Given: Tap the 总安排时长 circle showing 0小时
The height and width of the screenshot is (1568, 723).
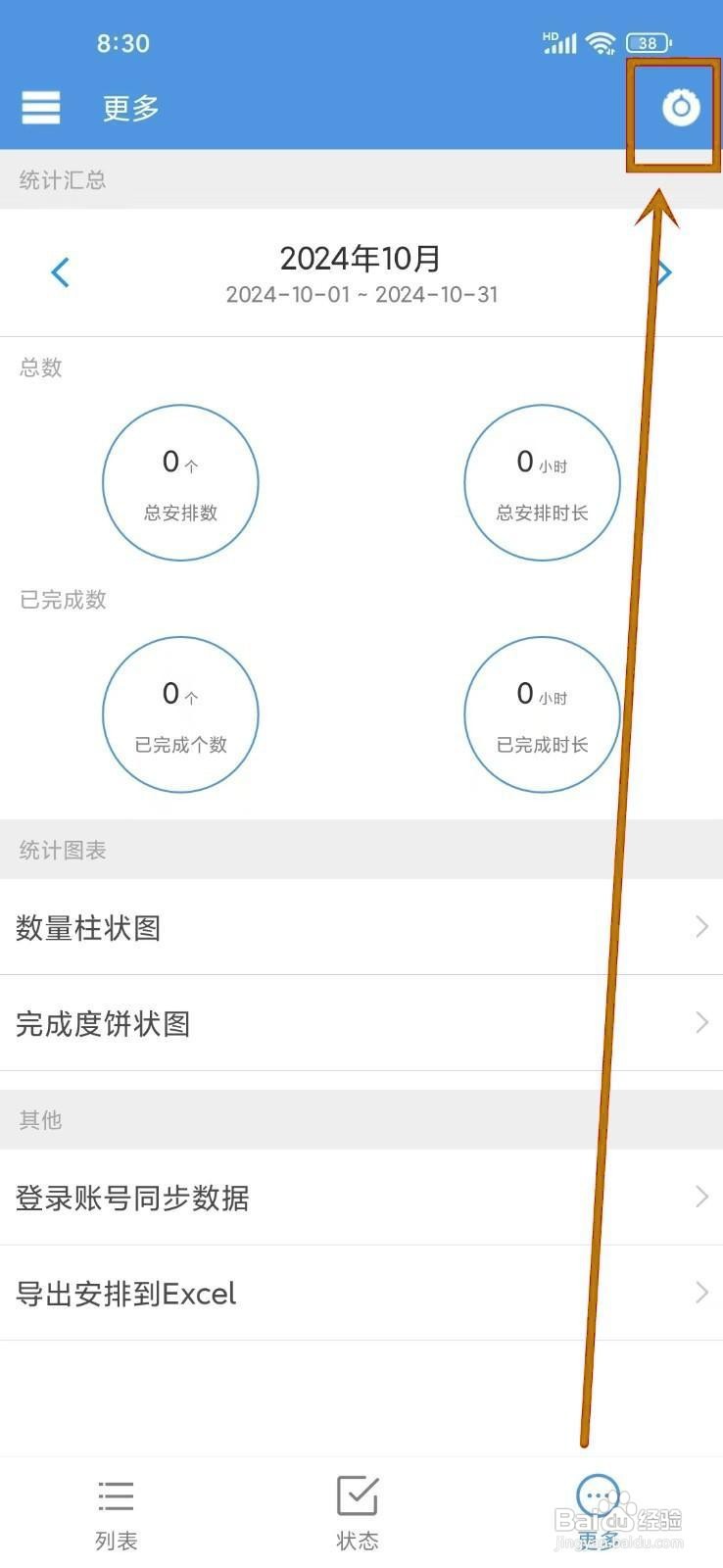Looking at the screenshot, I should [542, 482].
